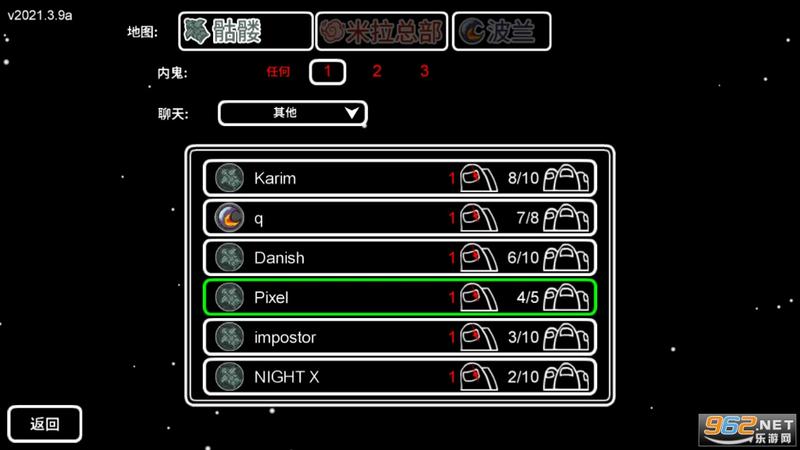
Task: Select the 波兰 map filter
Action: [507, 32]
